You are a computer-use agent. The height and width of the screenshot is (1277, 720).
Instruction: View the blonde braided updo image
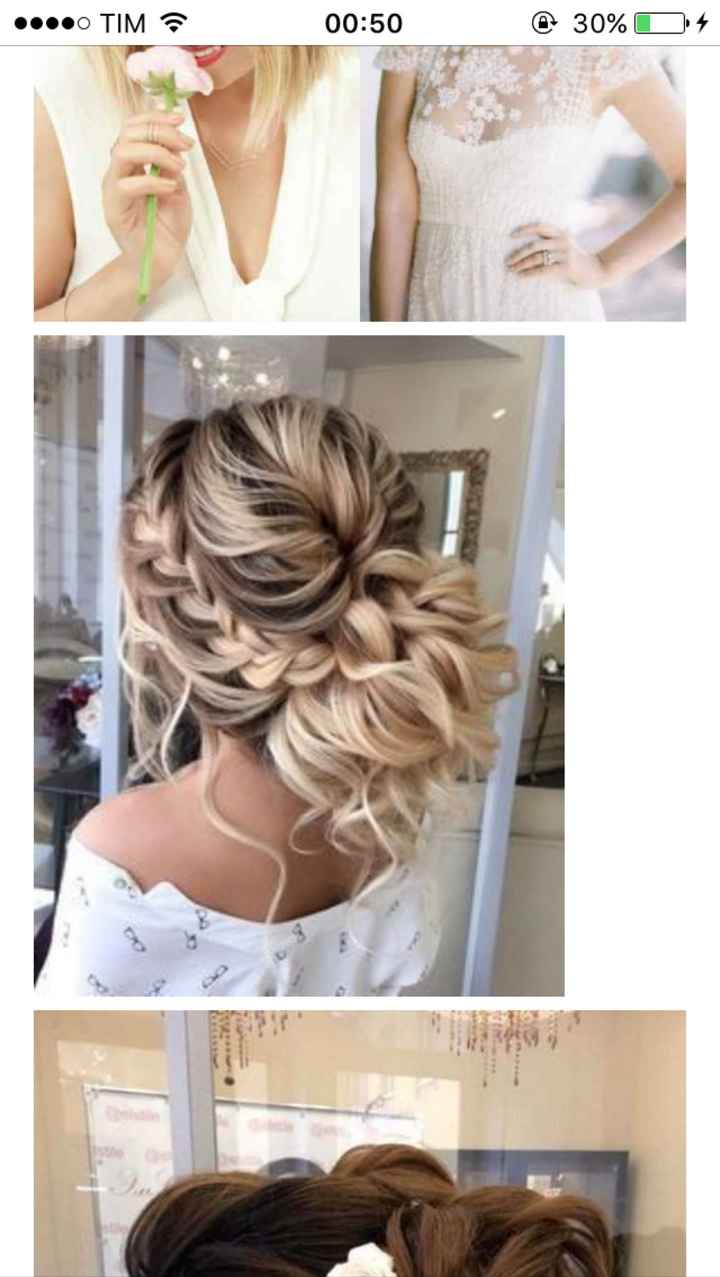[299, 665]
